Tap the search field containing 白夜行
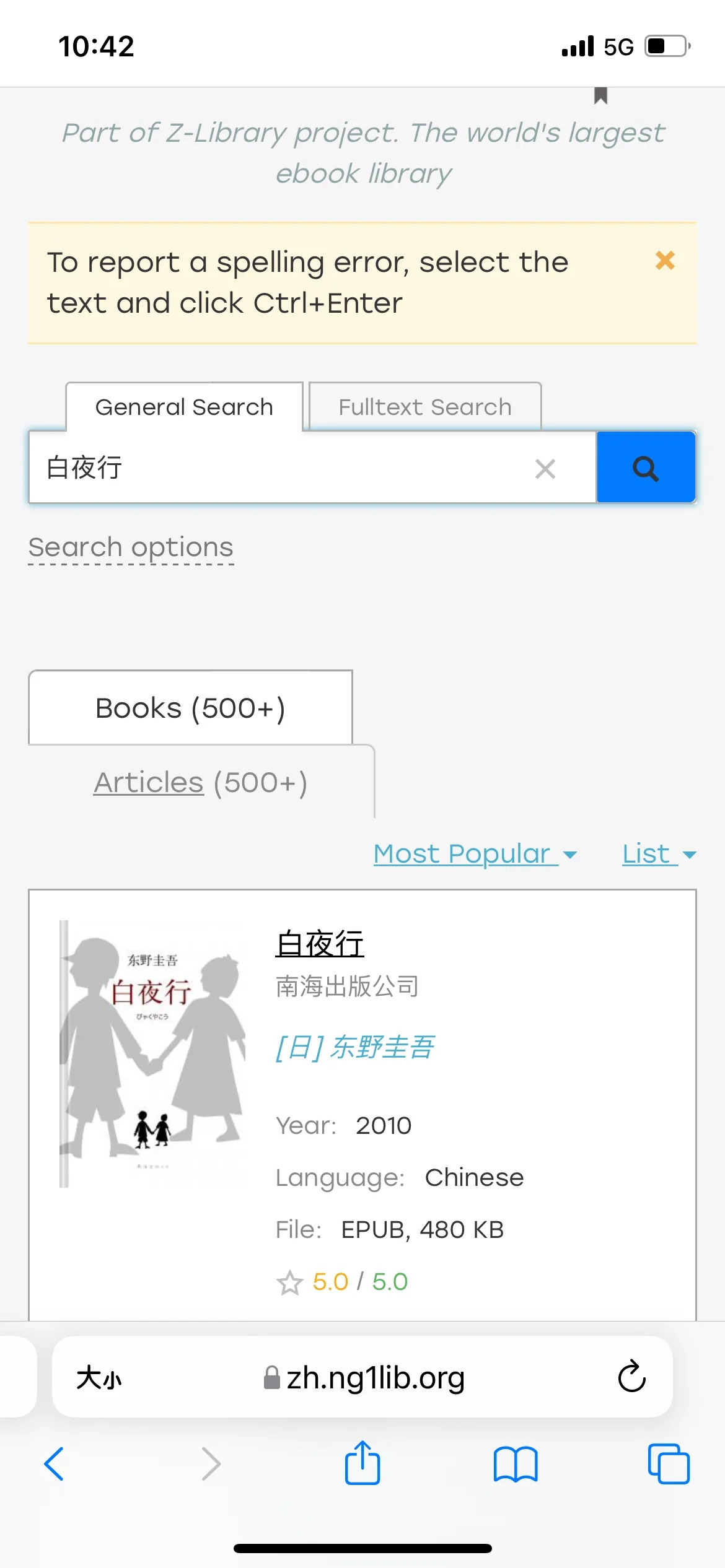The image size is (725, 1568). [x=279, y=468]
